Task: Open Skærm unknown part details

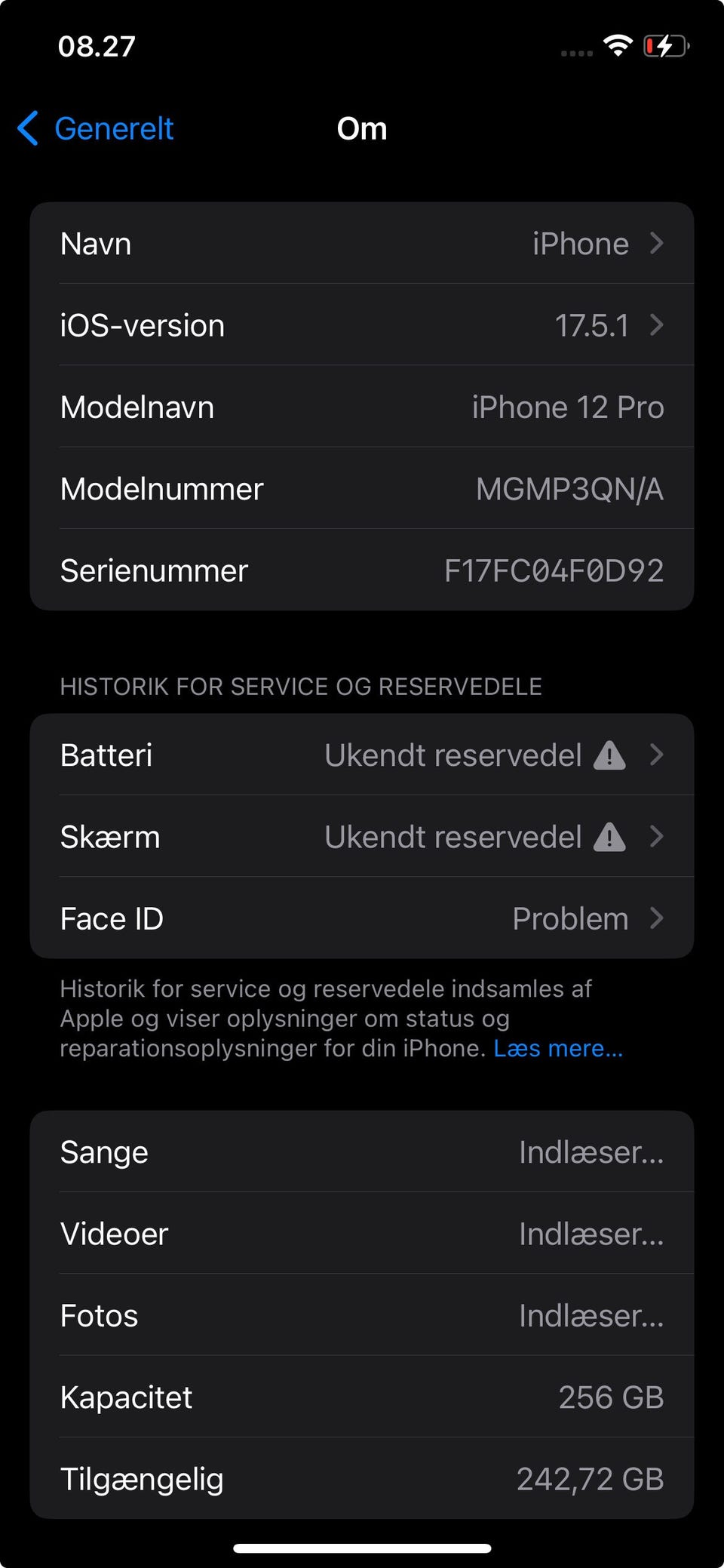Action: tap(362, 837)
